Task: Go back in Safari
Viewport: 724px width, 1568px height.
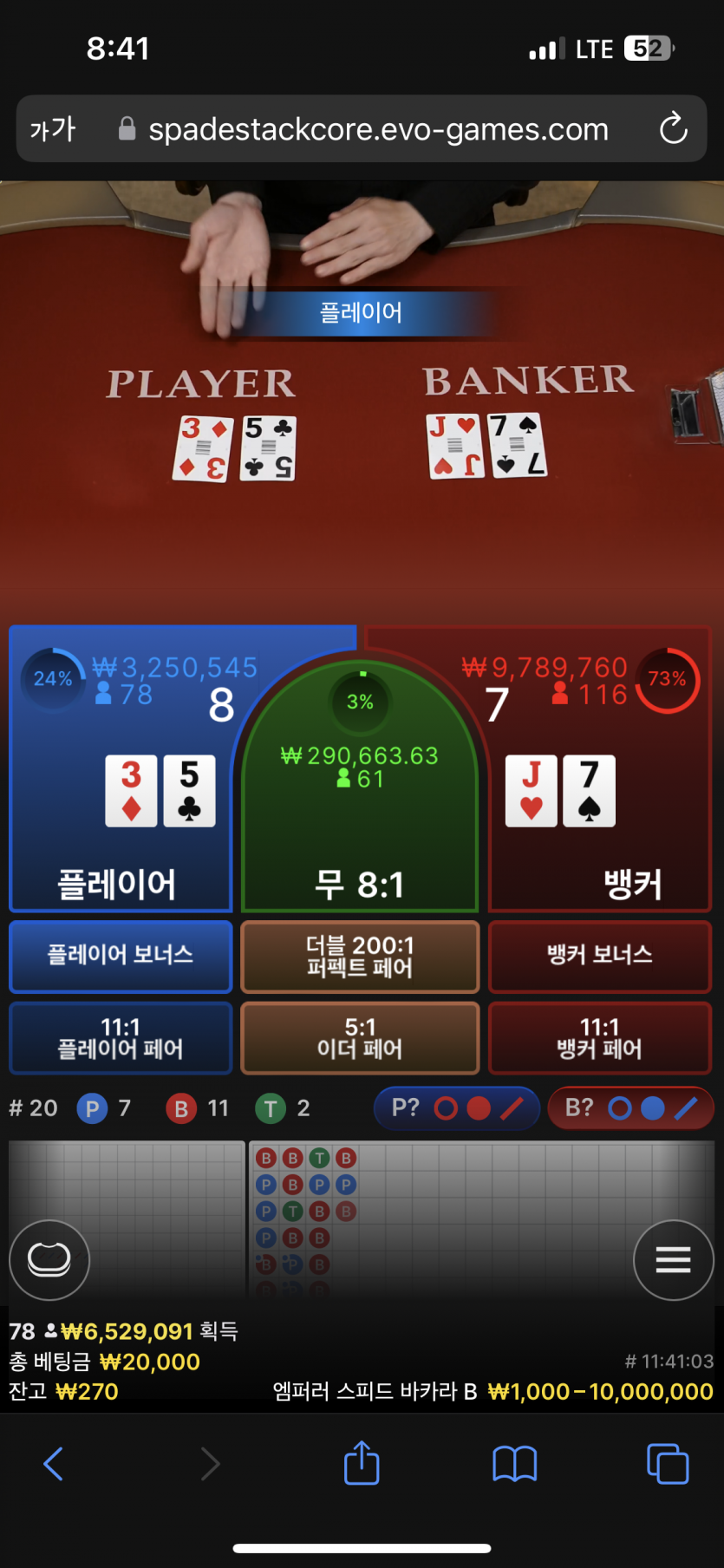Action: tap(54, 1464)
